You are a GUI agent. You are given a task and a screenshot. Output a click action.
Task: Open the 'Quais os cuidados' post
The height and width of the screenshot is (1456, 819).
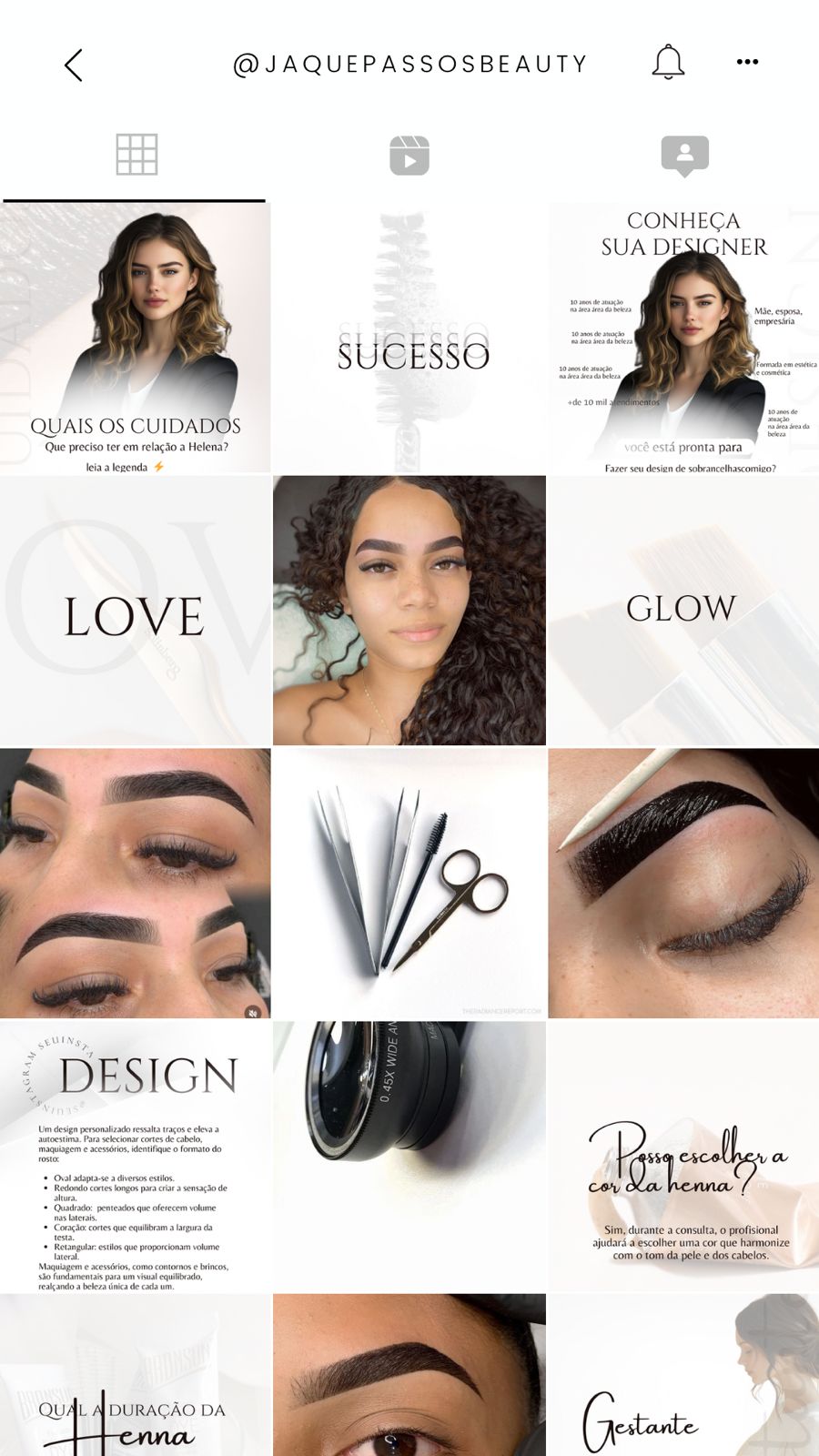[136, 338]
